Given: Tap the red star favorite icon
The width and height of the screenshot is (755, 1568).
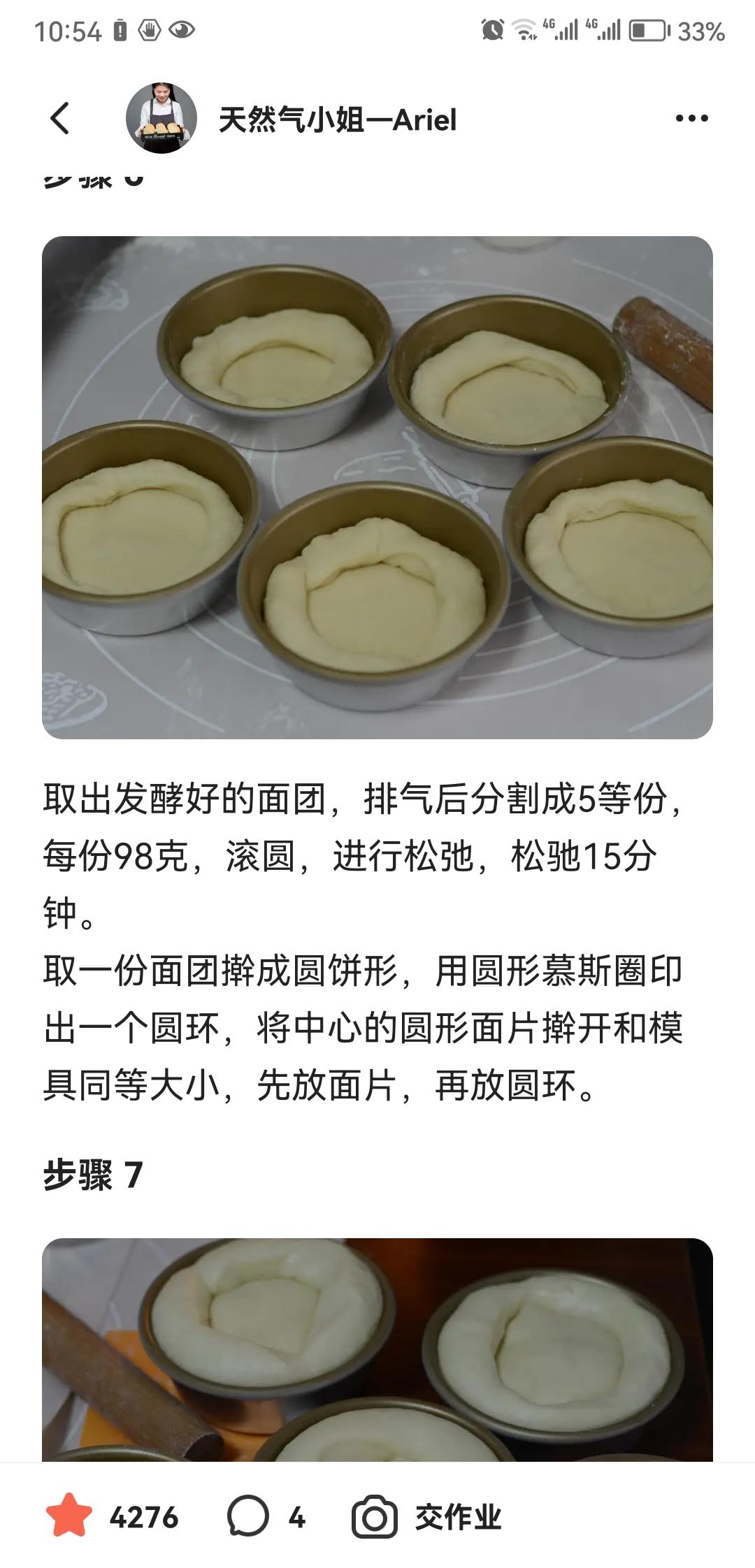Looking at the screenshot, I should click(69, 1517).
